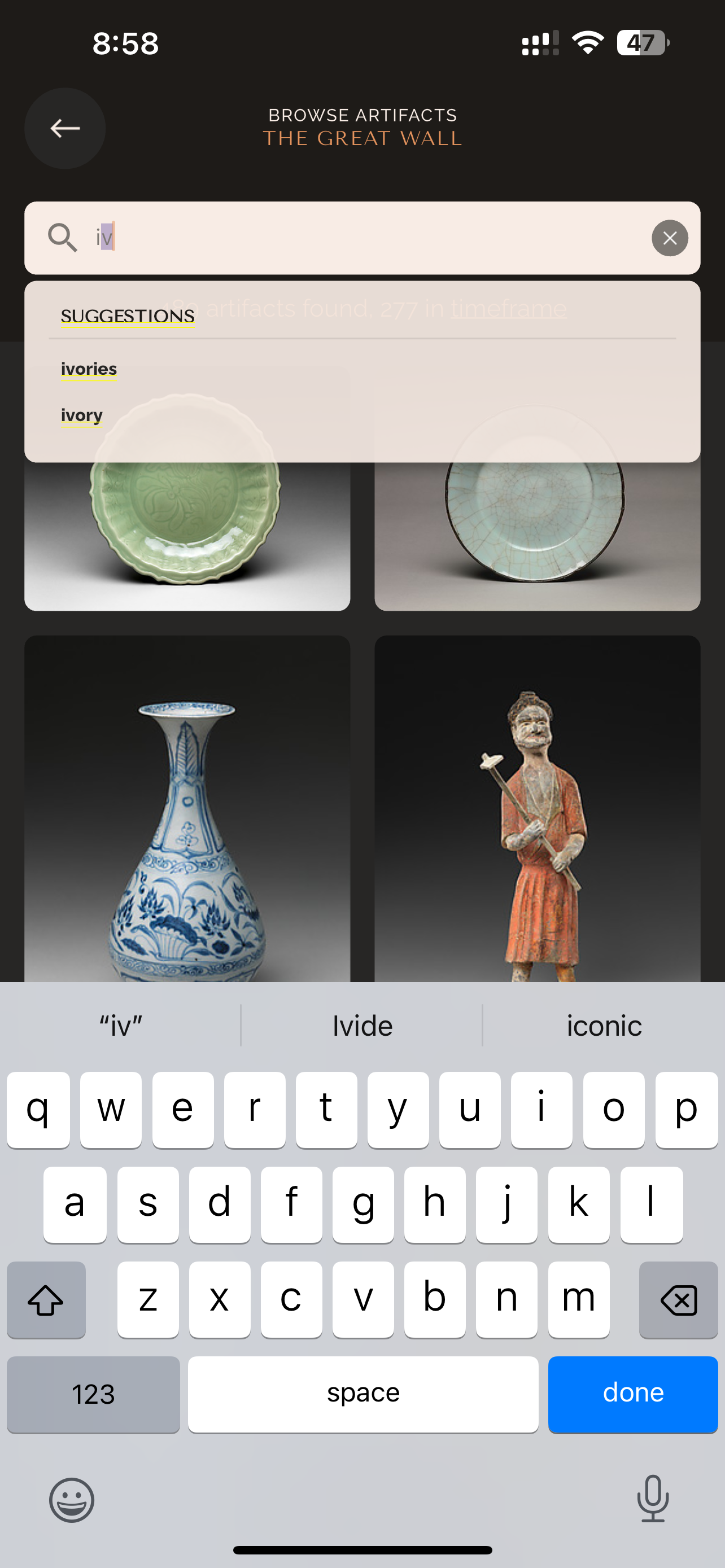The image size is (725, 1568).
Task: Clear the search field with the X icon
Action: [670, 238]
